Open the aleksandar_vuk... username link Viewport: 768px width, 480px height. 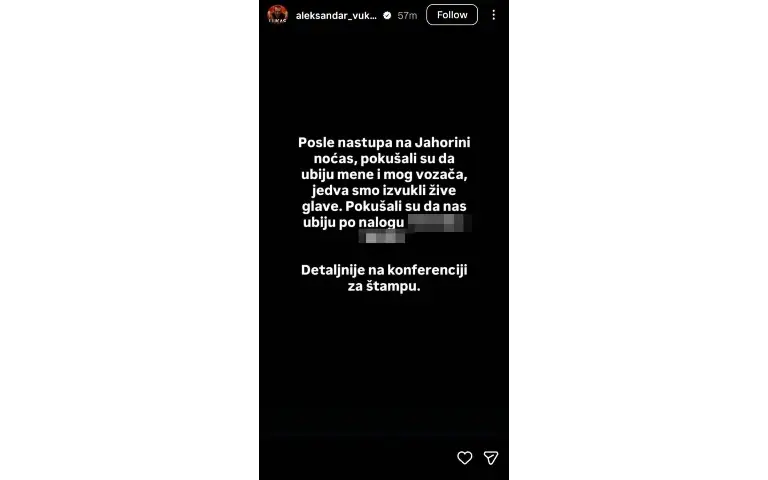point(336,15)
